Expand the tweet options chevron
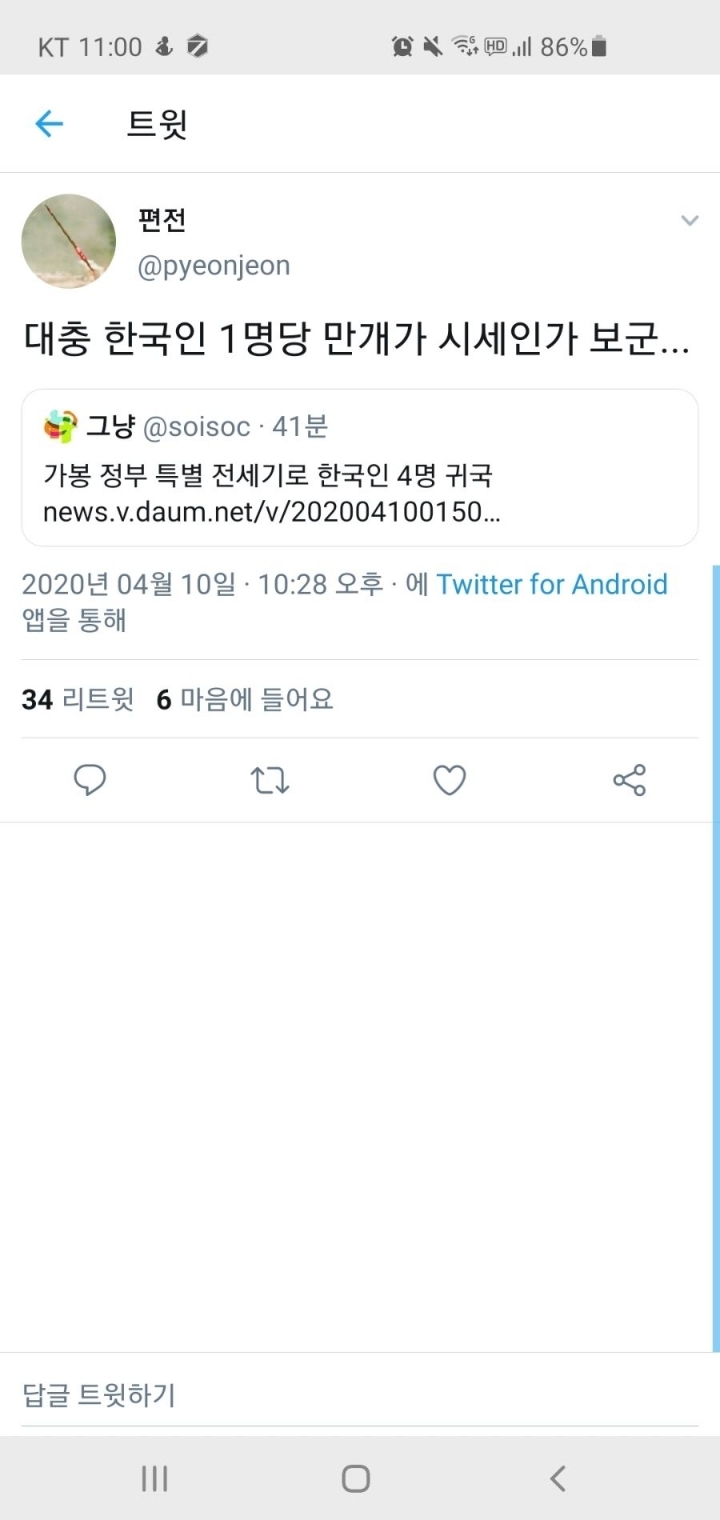Image resolution: width=720 pixels, height=1520 pixels. pyautogui.click(x=689, y=221)
